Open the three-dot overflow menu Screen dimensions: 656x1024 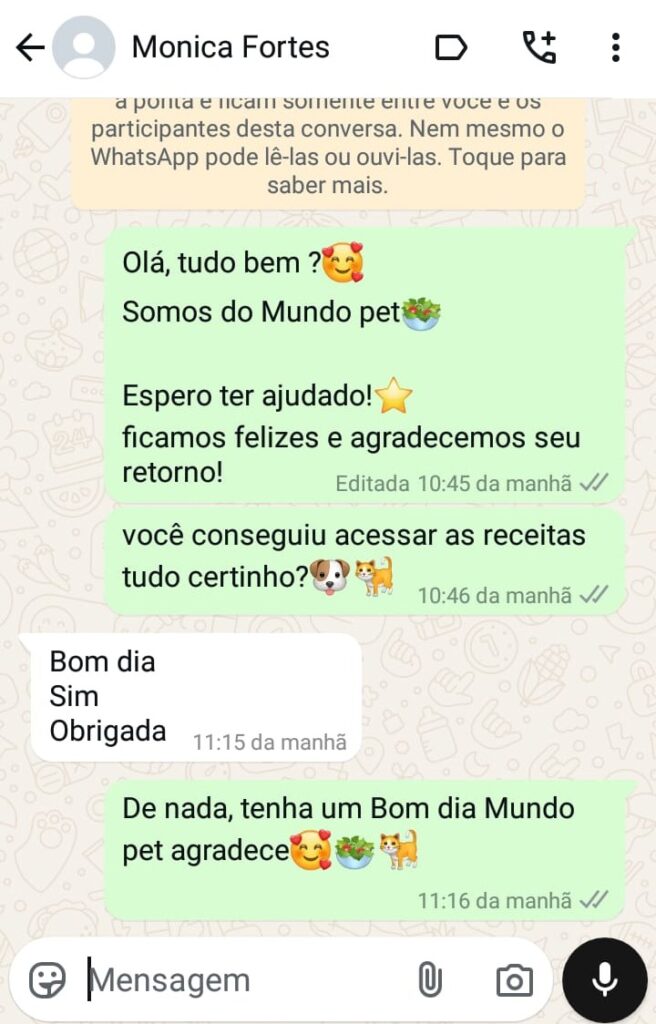coord(615,48)
